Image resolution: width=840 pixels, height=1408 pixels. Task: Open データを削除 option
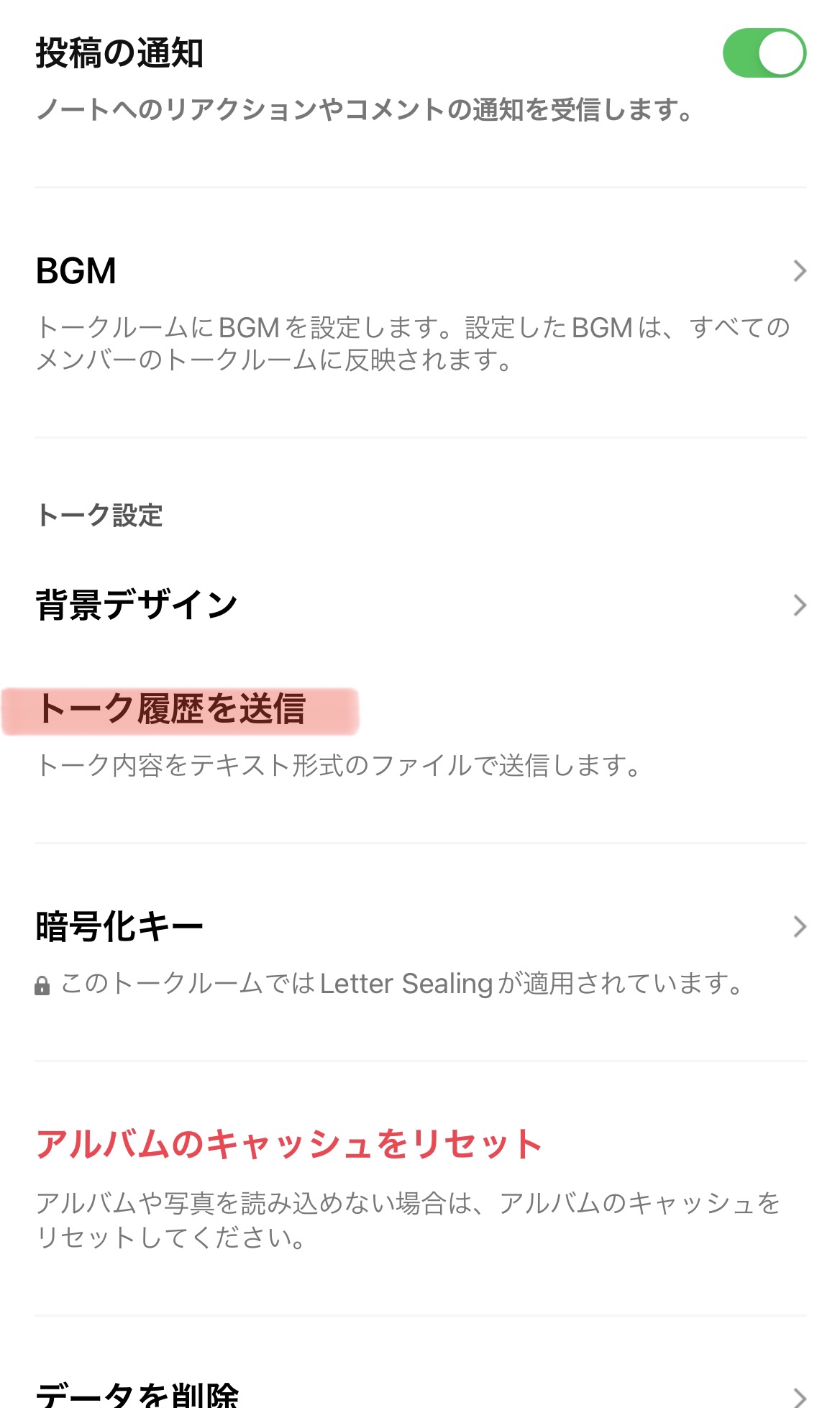click(420, 1394)
